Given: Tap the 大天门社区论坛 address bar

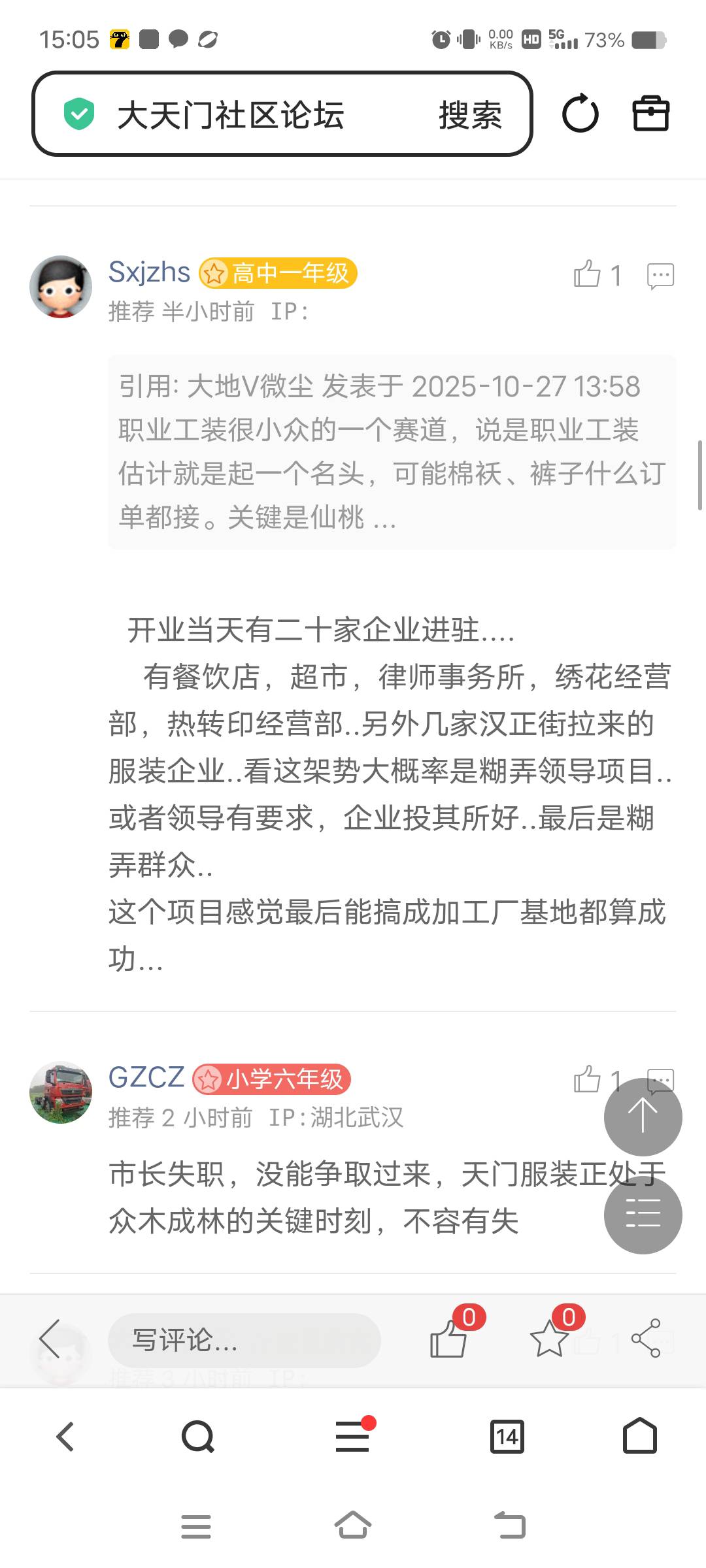Looking at the screenshot, I should click(x=229, y=115).
